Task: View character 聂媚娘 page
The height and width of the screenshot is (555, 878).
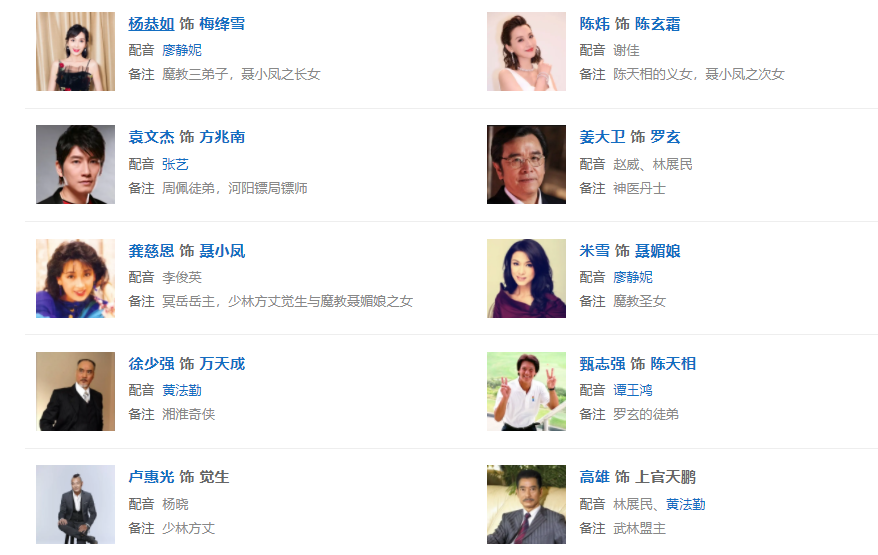Action: (657, 251)
